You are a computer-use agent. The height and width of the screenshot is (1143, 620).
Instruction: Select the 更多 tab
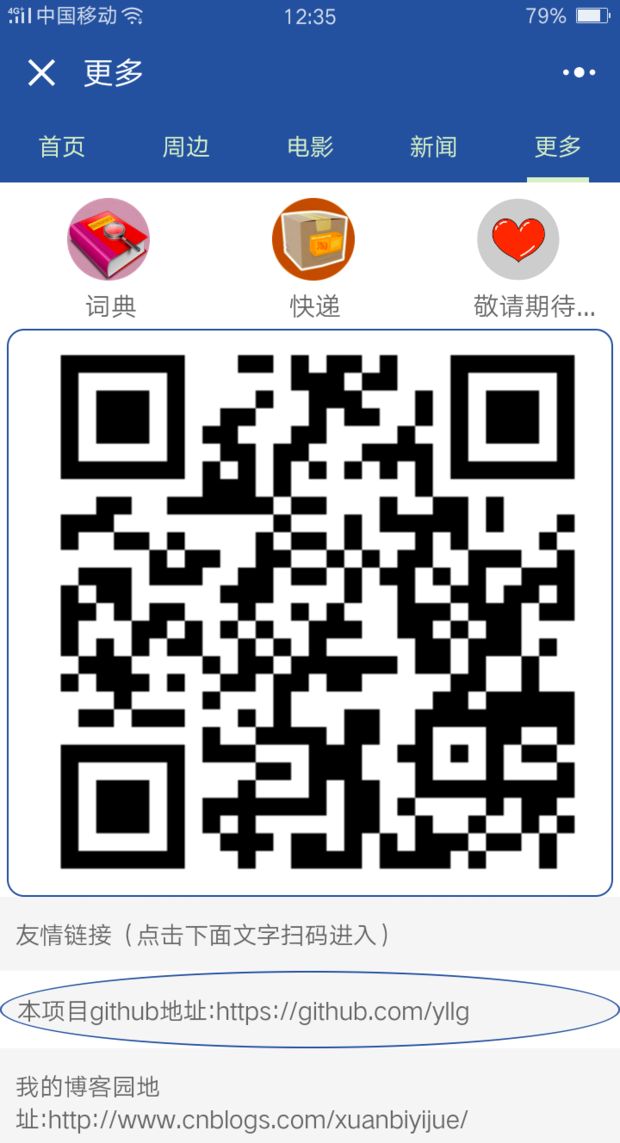(x=557, y=147)
